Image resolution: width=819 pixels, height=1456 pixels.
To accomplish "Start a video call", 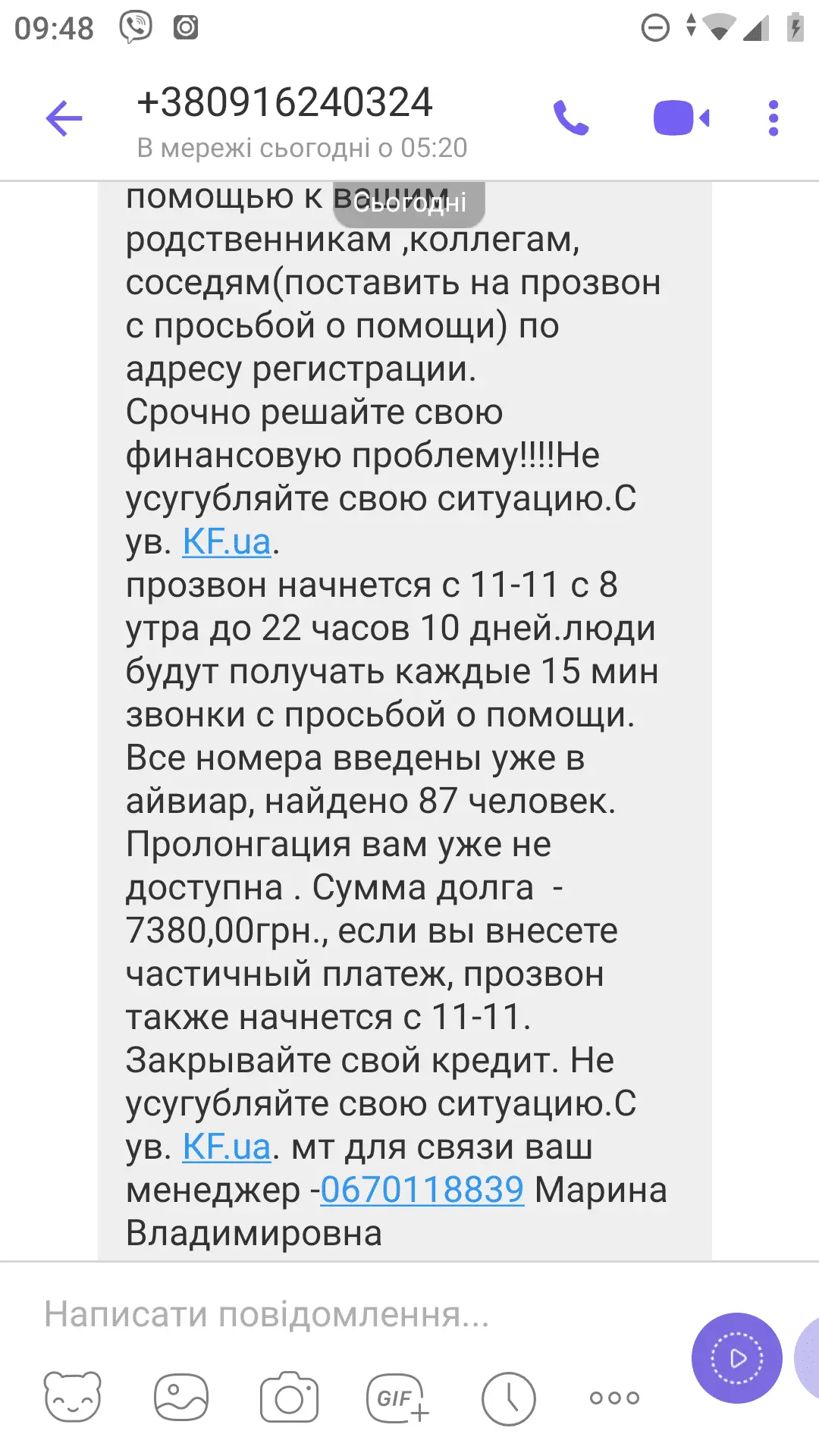I will pos(680,118).
